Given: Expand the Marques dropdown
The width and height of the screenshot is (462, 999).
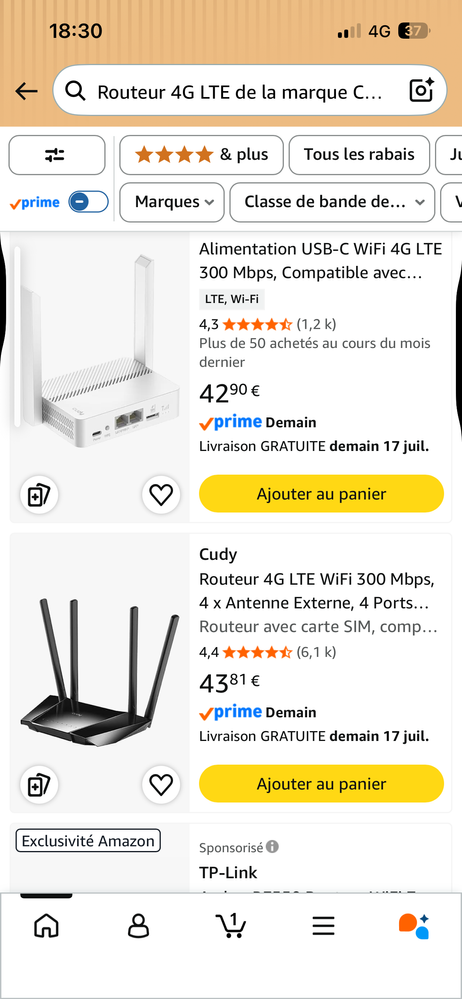Looking at the screenshot, I should pos(172,203).
